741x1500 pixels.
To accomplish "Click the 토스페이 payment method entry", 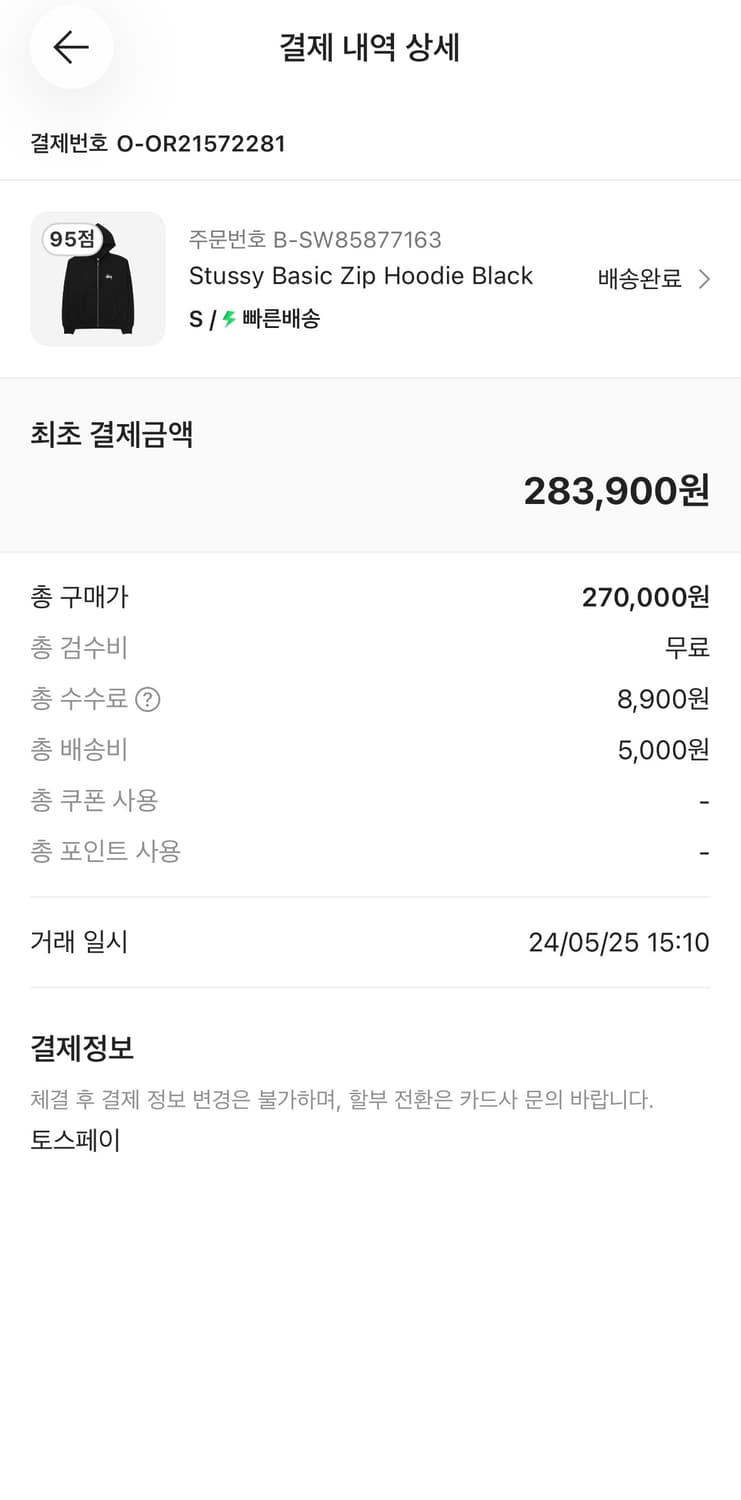I will (74, 1140).
